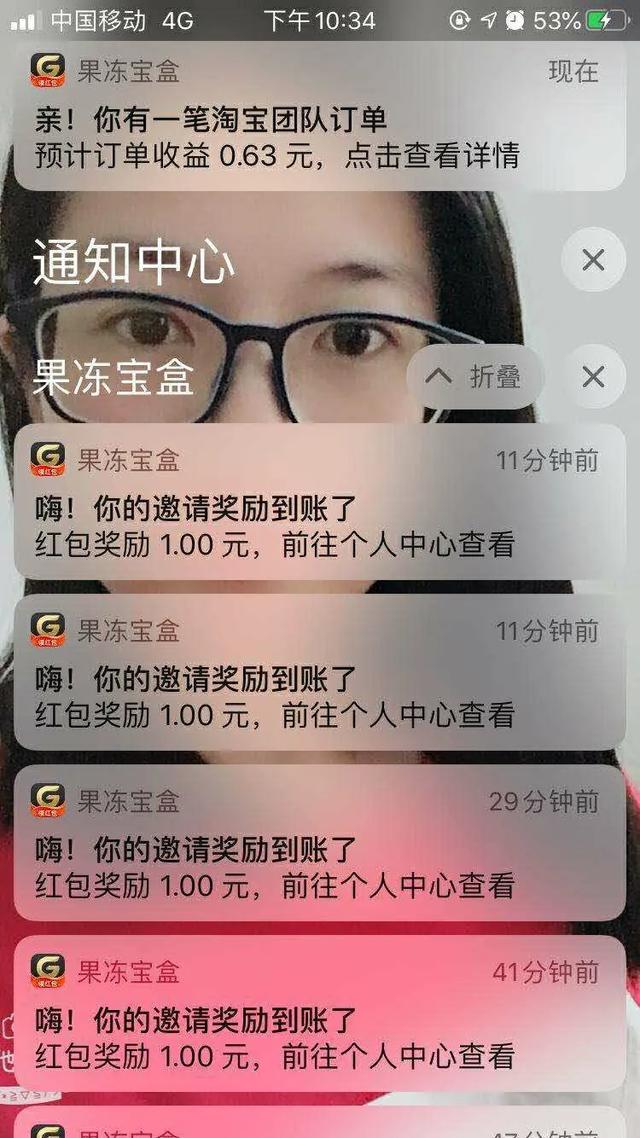
Task: Open the 29分钟前 红包奖励 notification
Action: 320,843
